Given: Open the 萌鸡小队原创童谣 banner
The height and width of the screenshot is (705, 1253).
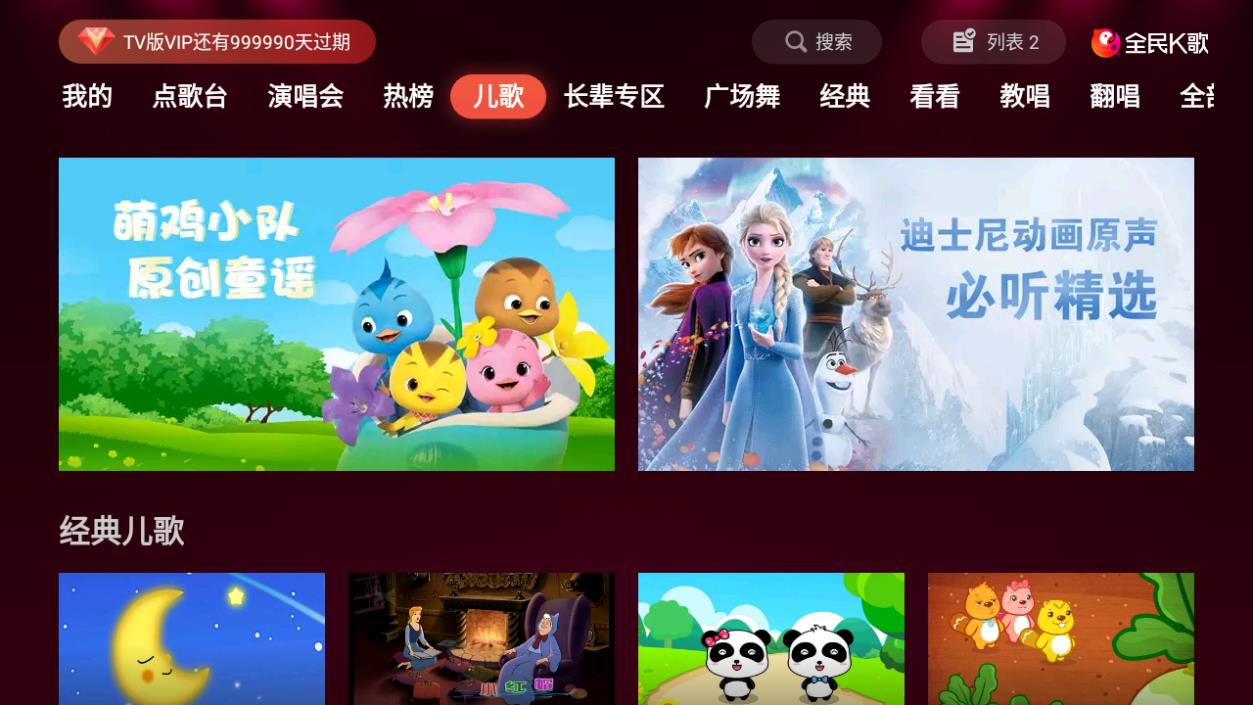Looking at the screenshot, I should click(x=336, y=314).
